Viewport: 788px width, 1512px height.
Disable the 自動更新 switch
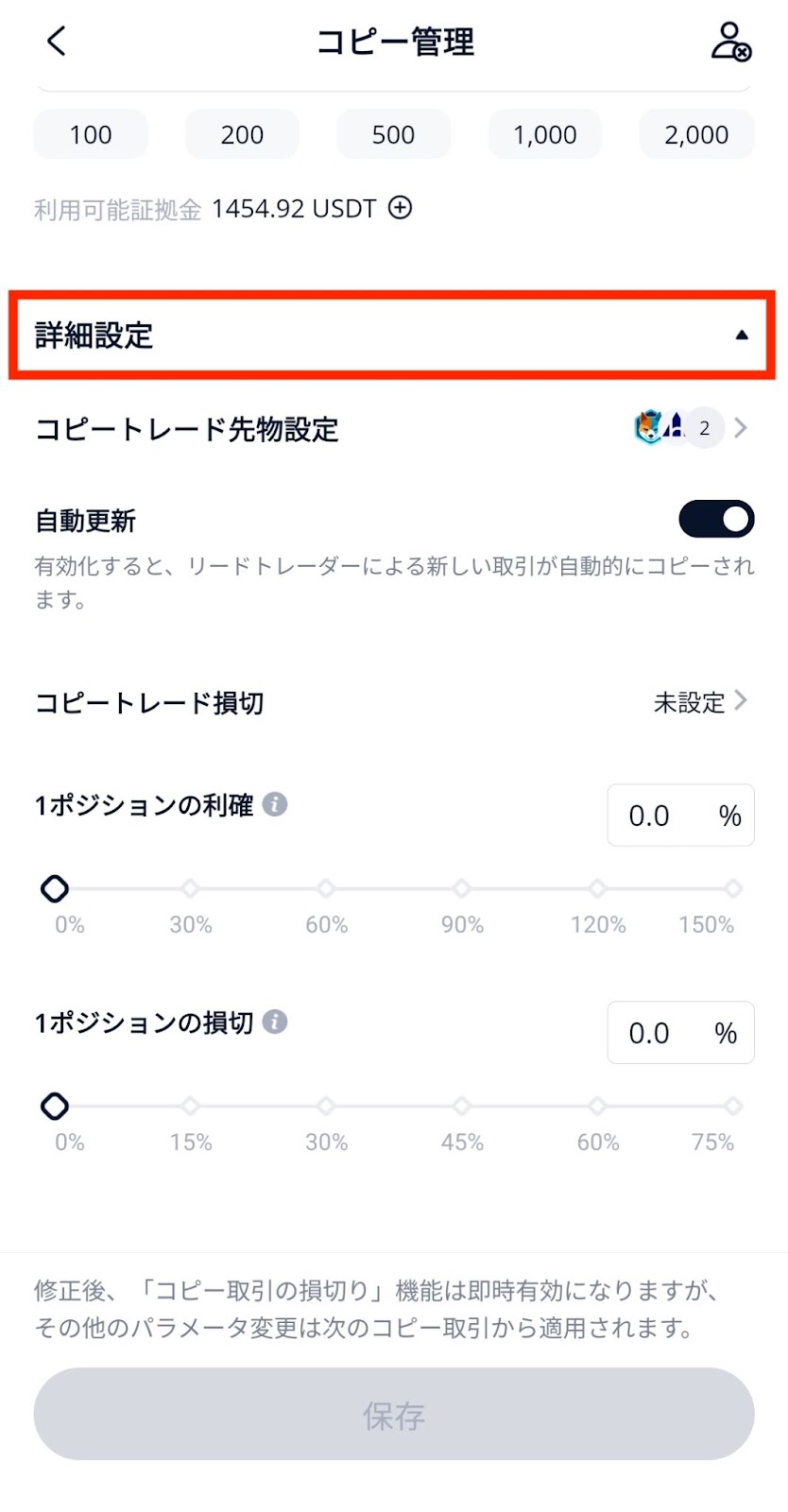(716, 519)
